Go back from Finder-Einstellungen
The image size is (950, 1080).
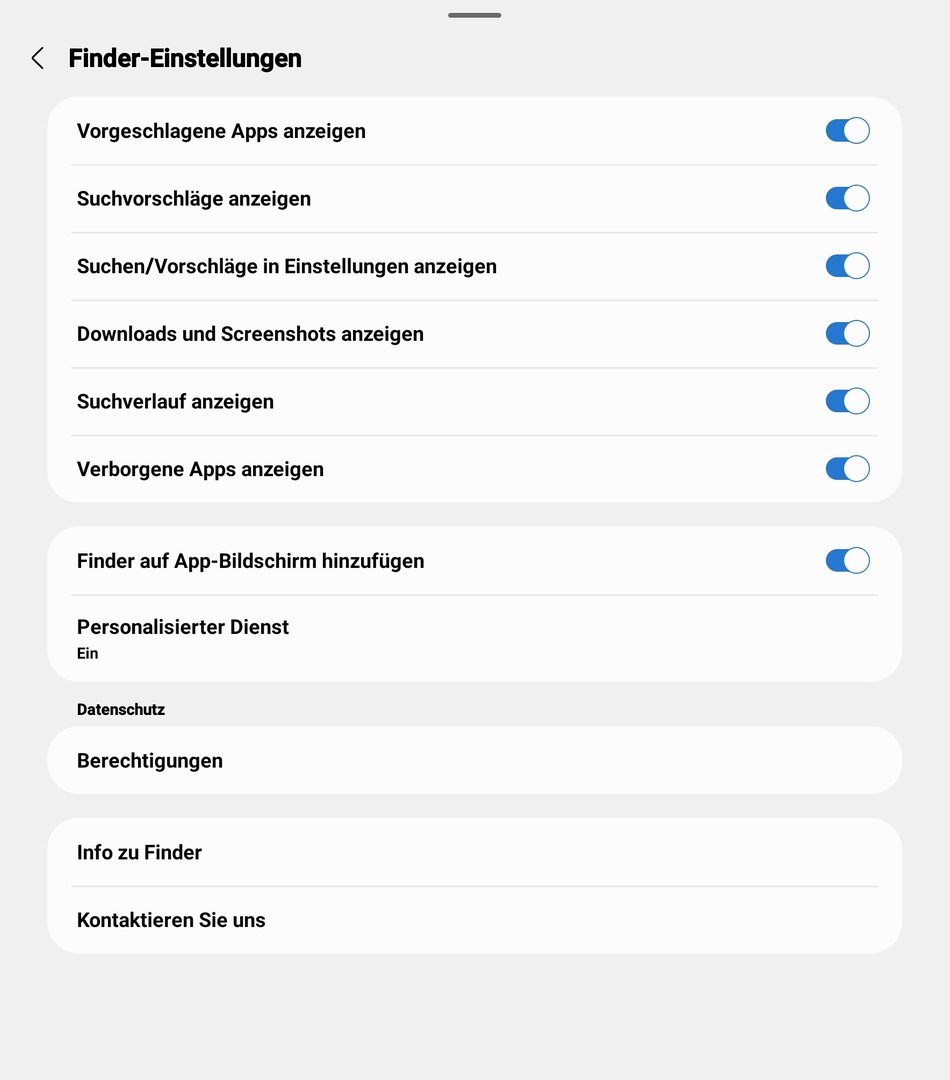38,59
